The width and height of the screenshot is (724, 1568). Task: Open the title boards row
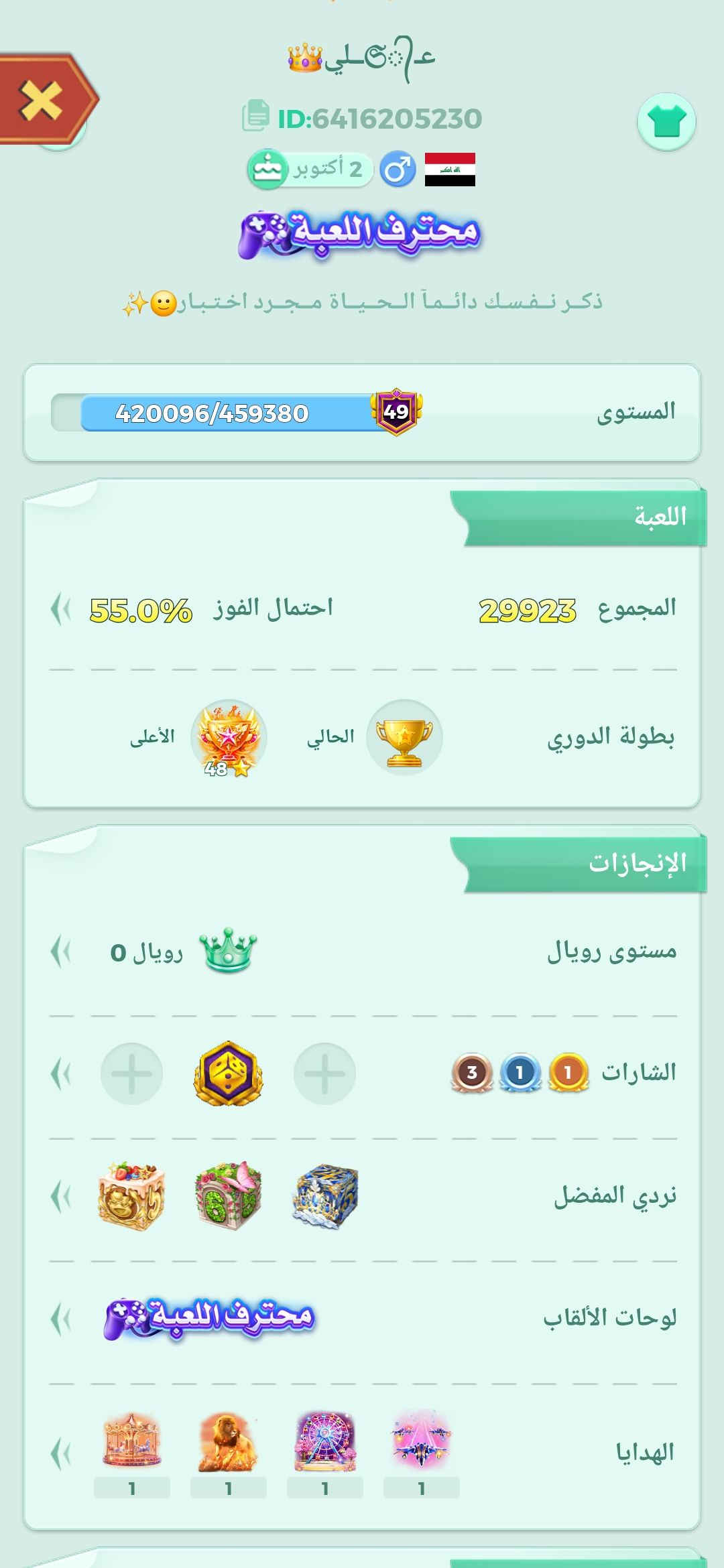(62, 1319)
